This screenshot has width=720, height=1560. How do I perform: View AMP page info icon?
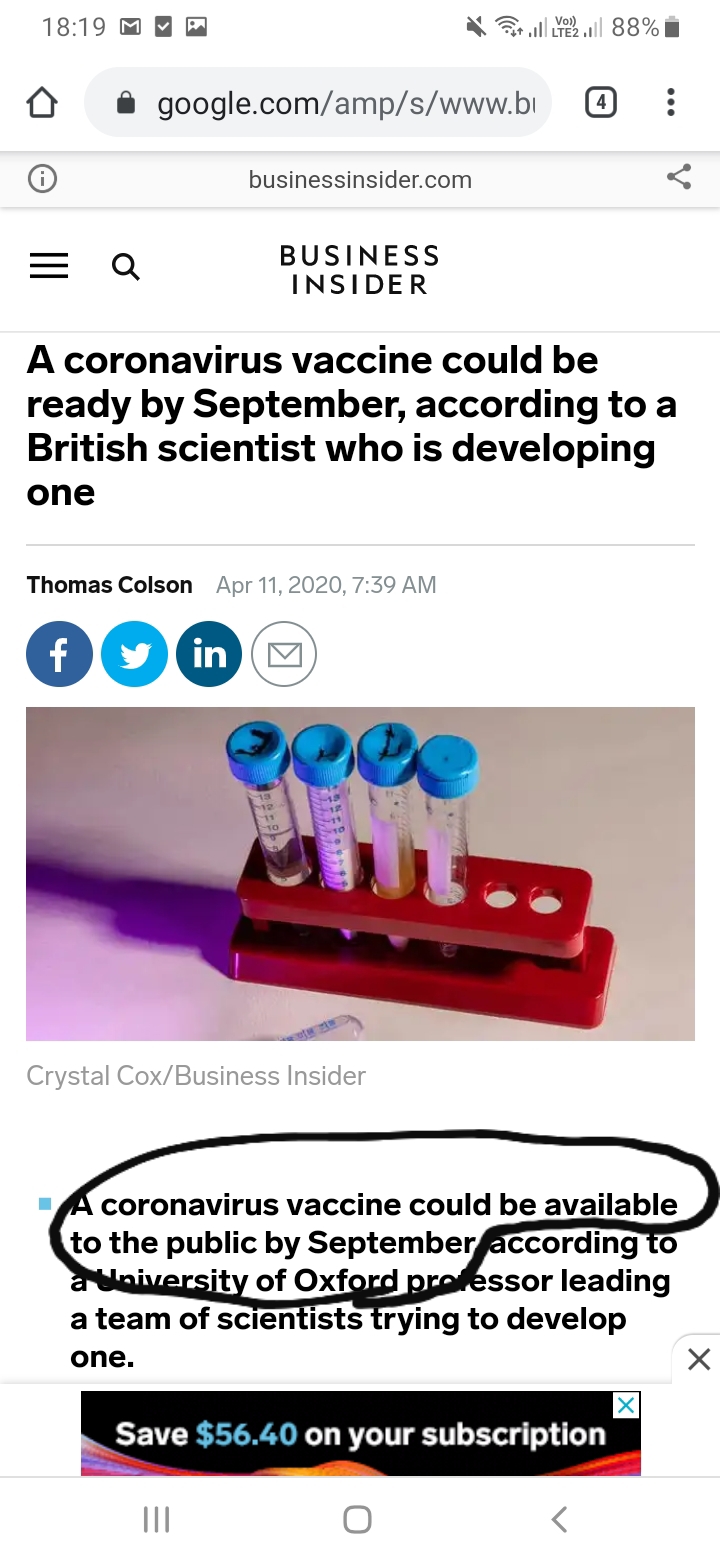click(x=41, y=179)
